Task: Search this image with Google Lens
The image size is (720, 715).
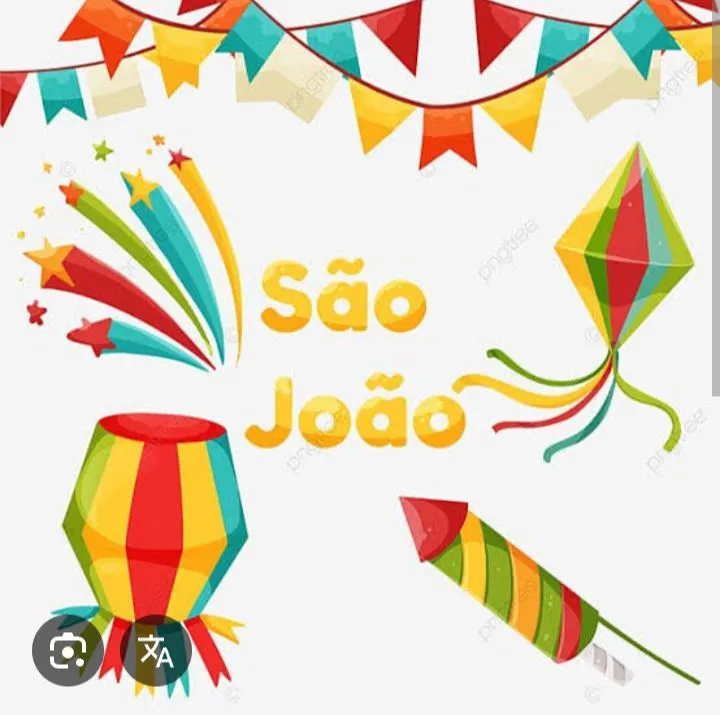Action: coord(67,651)
